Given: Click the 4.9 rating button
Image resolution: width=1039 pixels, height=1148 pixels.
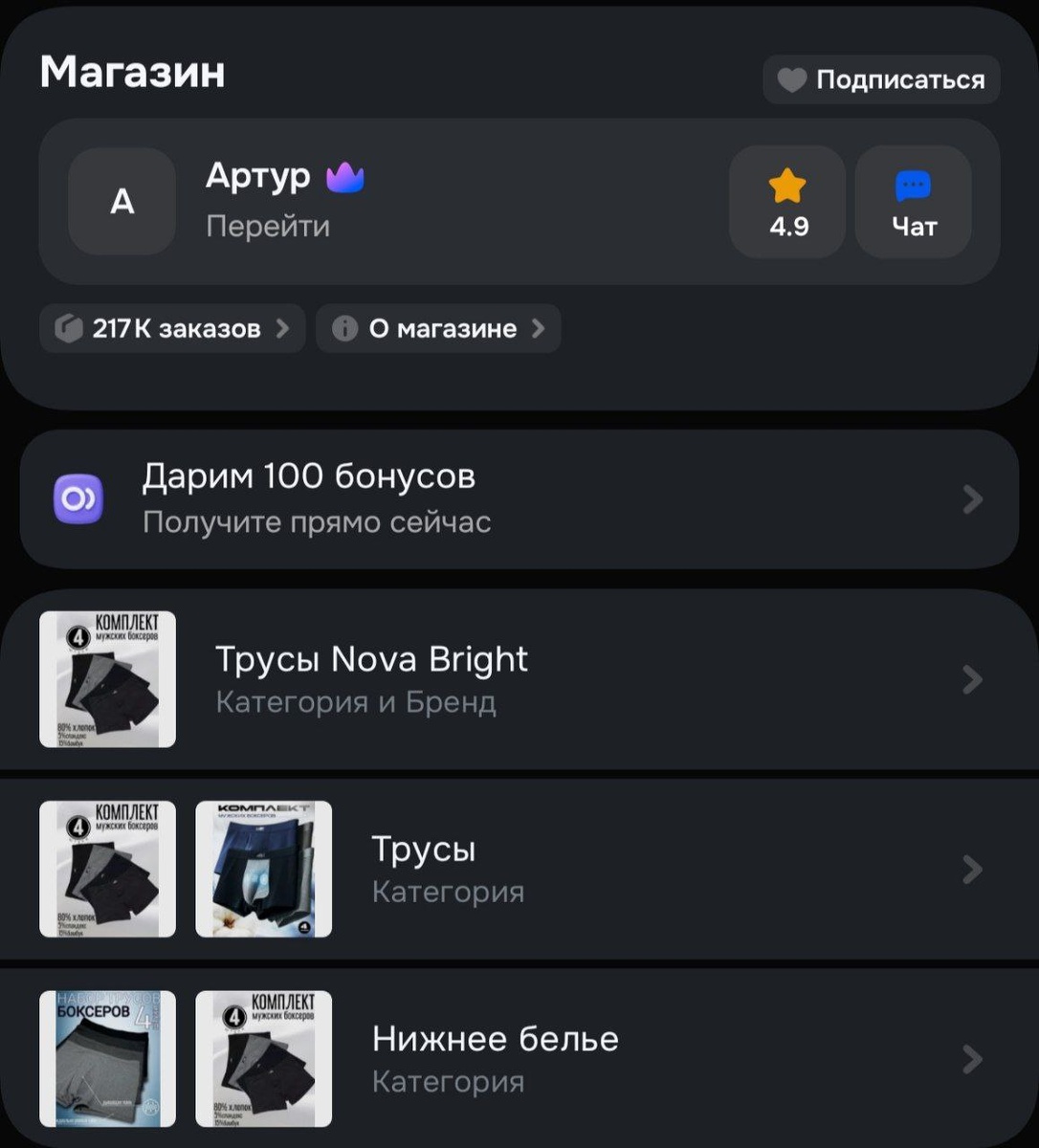Looking at the screenshot, I should (x=786, y=201).
